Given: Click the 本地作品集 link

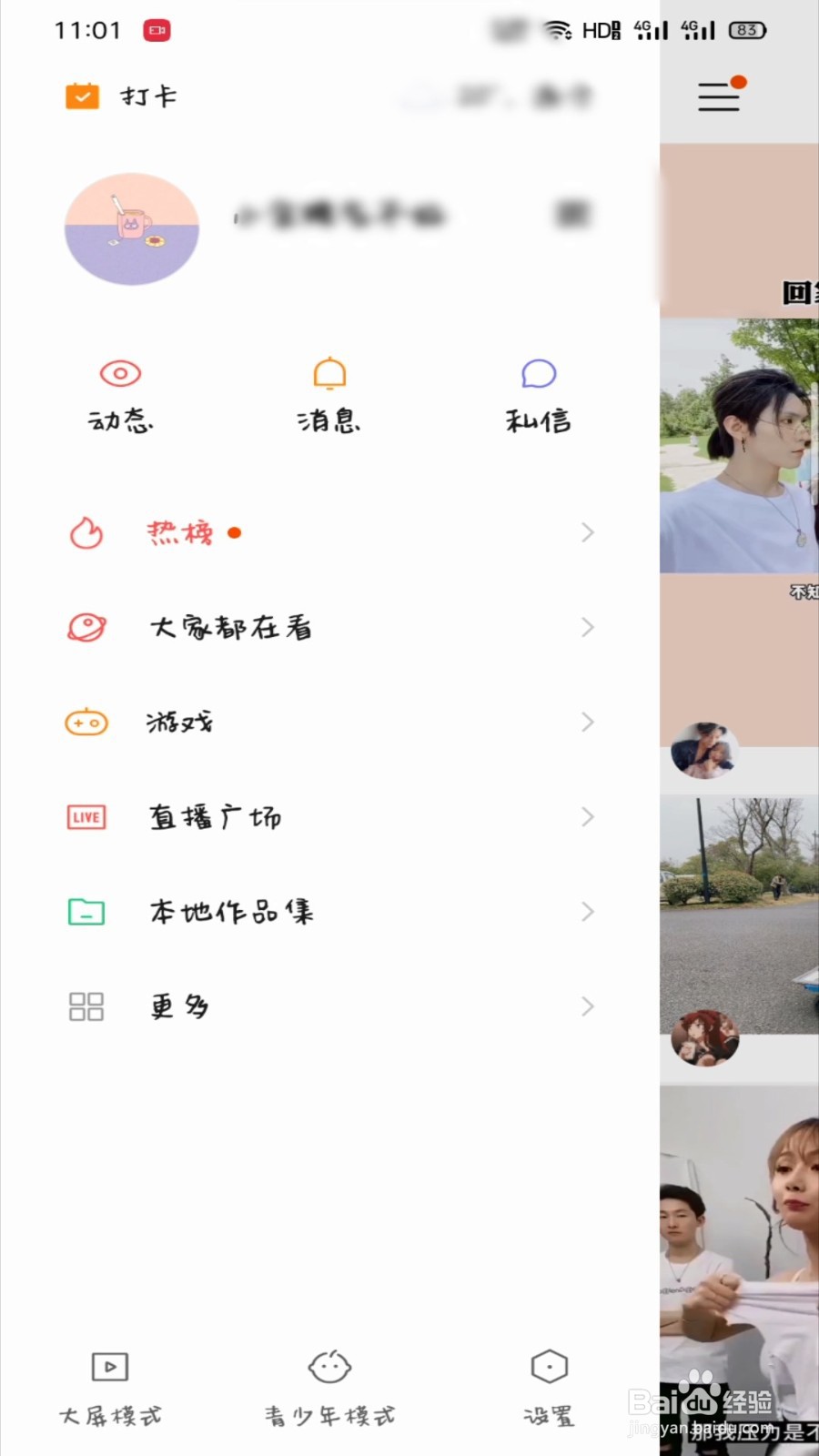Looking at the screenshot, I should [231, 912].
